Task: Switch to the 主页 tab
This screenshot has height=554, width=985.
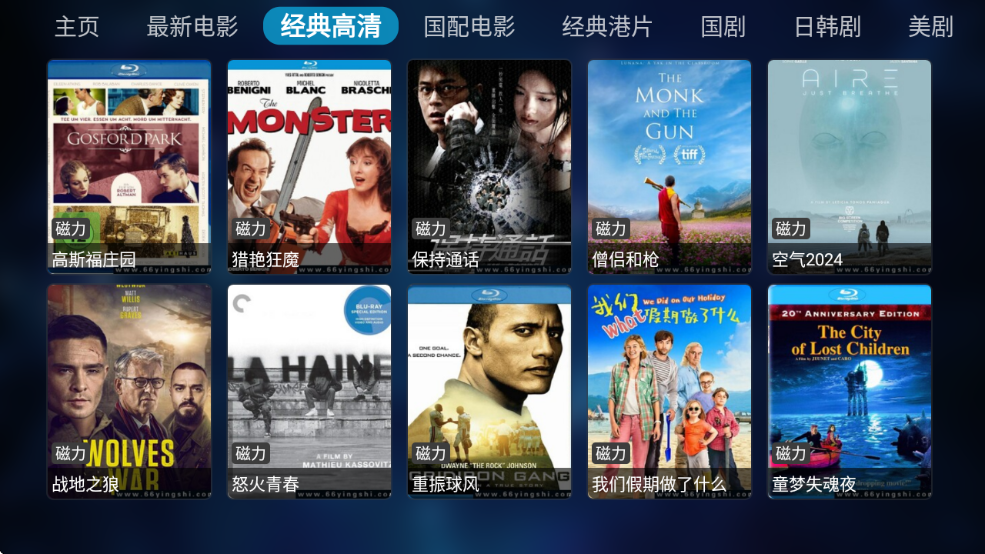Action: pyautogui.click(x=77, y=27)
